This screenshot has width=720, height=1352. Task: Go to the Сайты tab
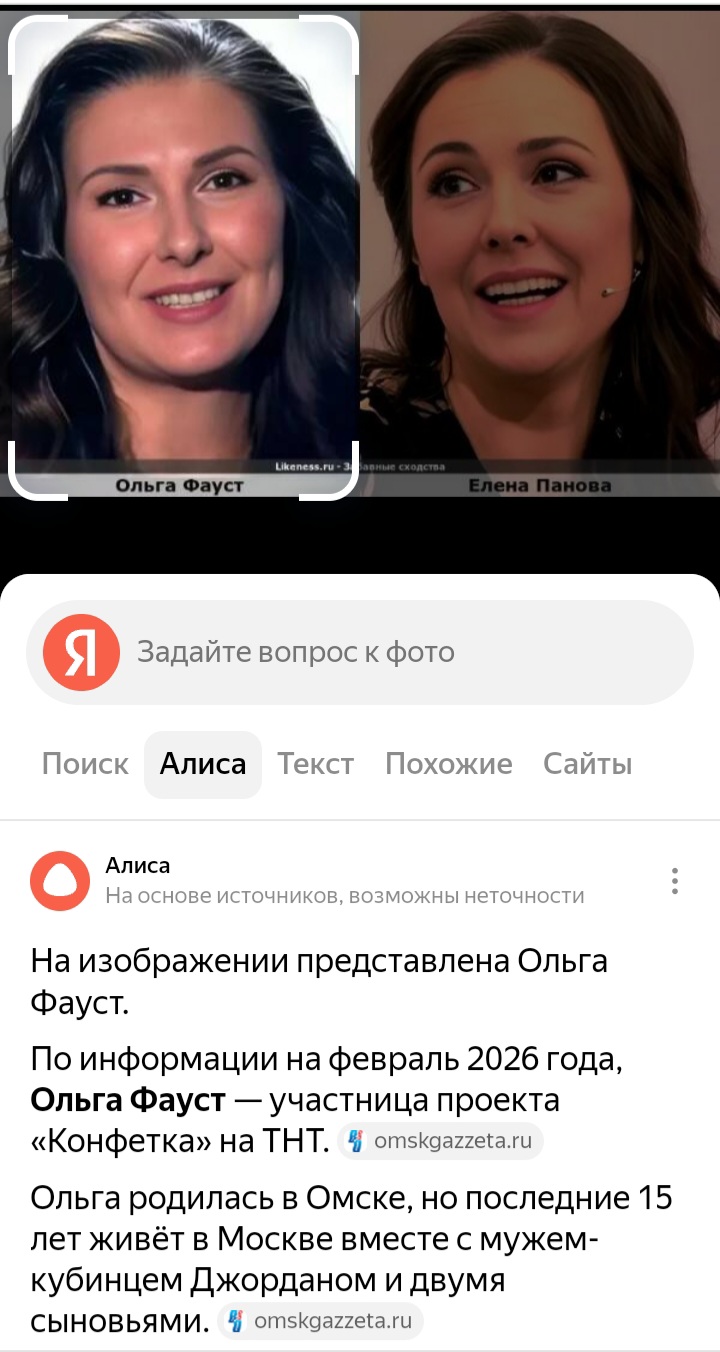587,764
